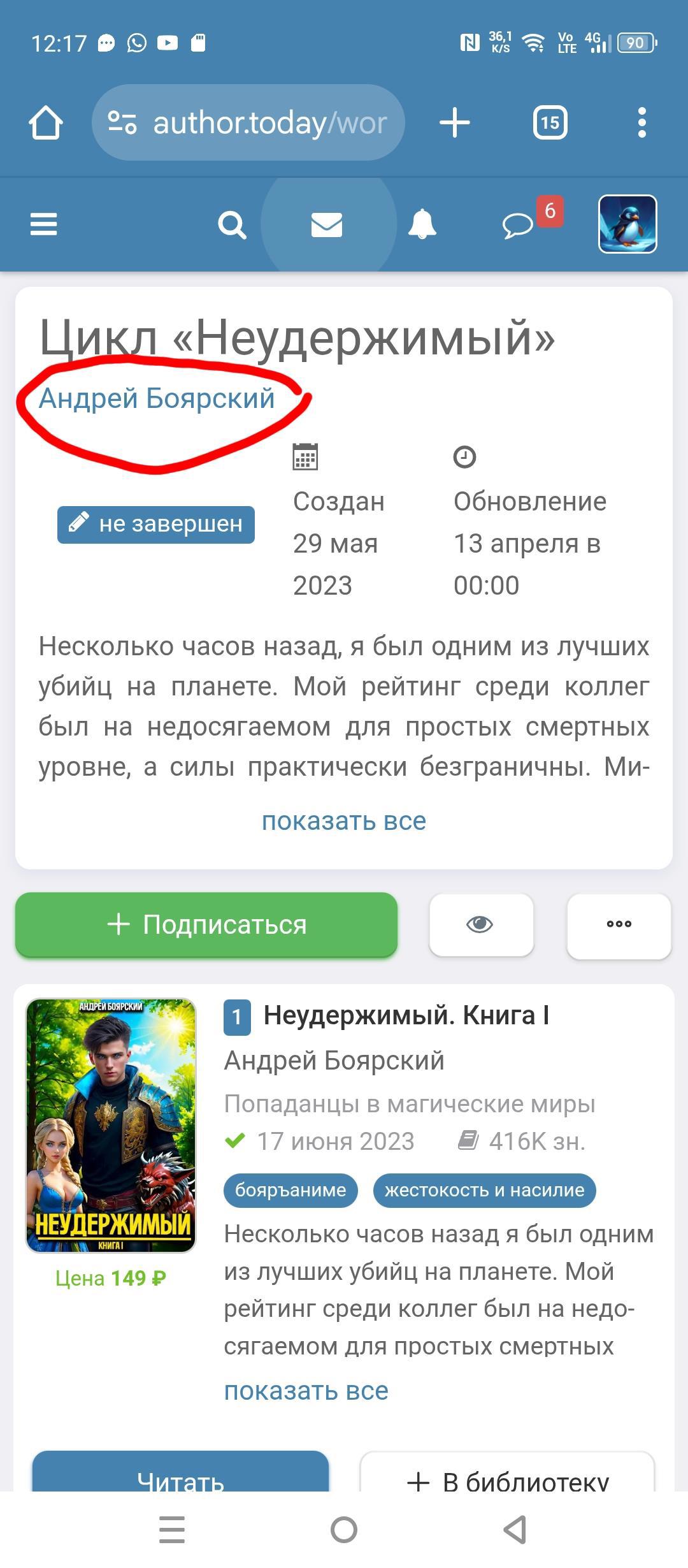688x1568 pixels.
Task: Open the three-dots cycle options button
Action: tap(619, 924)
